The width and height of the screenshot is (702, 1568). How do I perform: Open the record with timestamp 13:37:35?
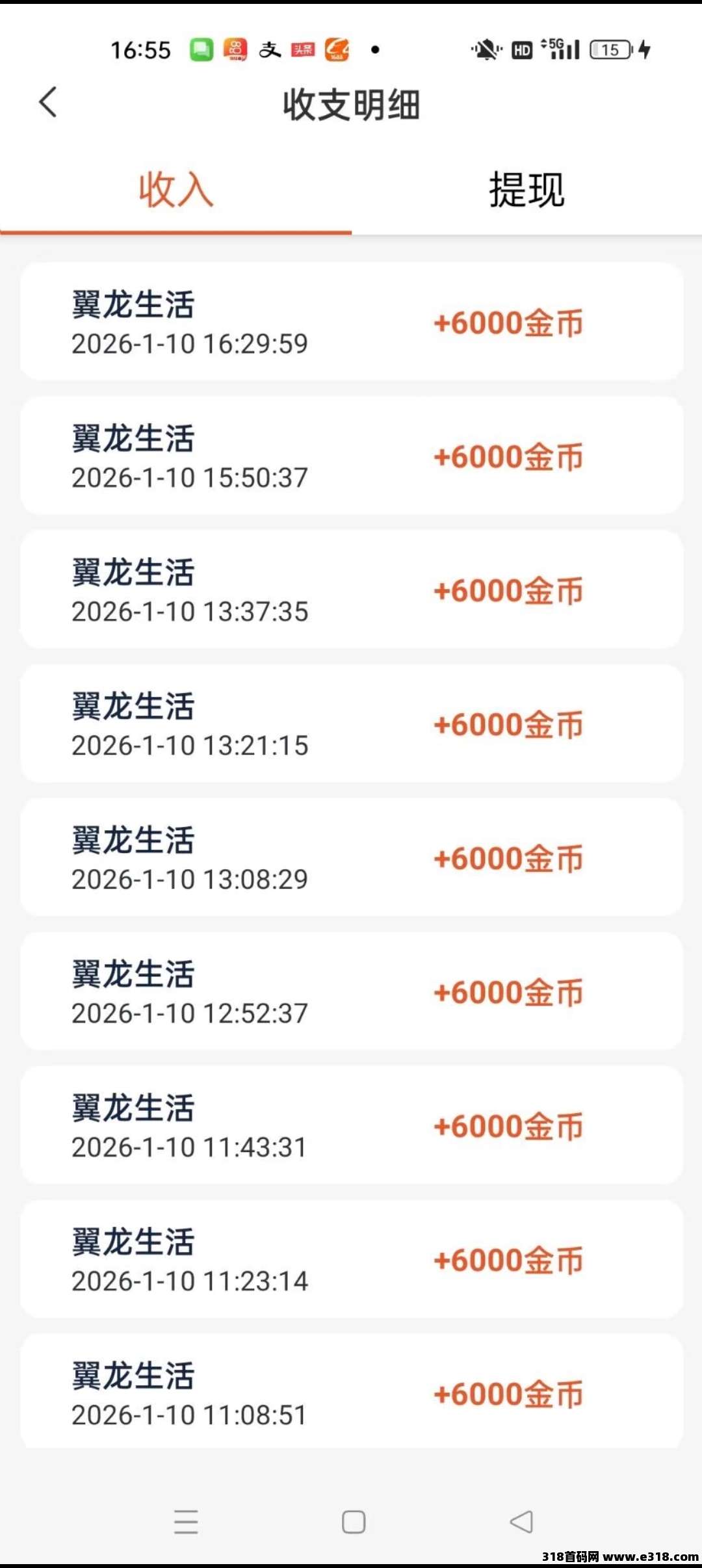[x=351, y=588]
